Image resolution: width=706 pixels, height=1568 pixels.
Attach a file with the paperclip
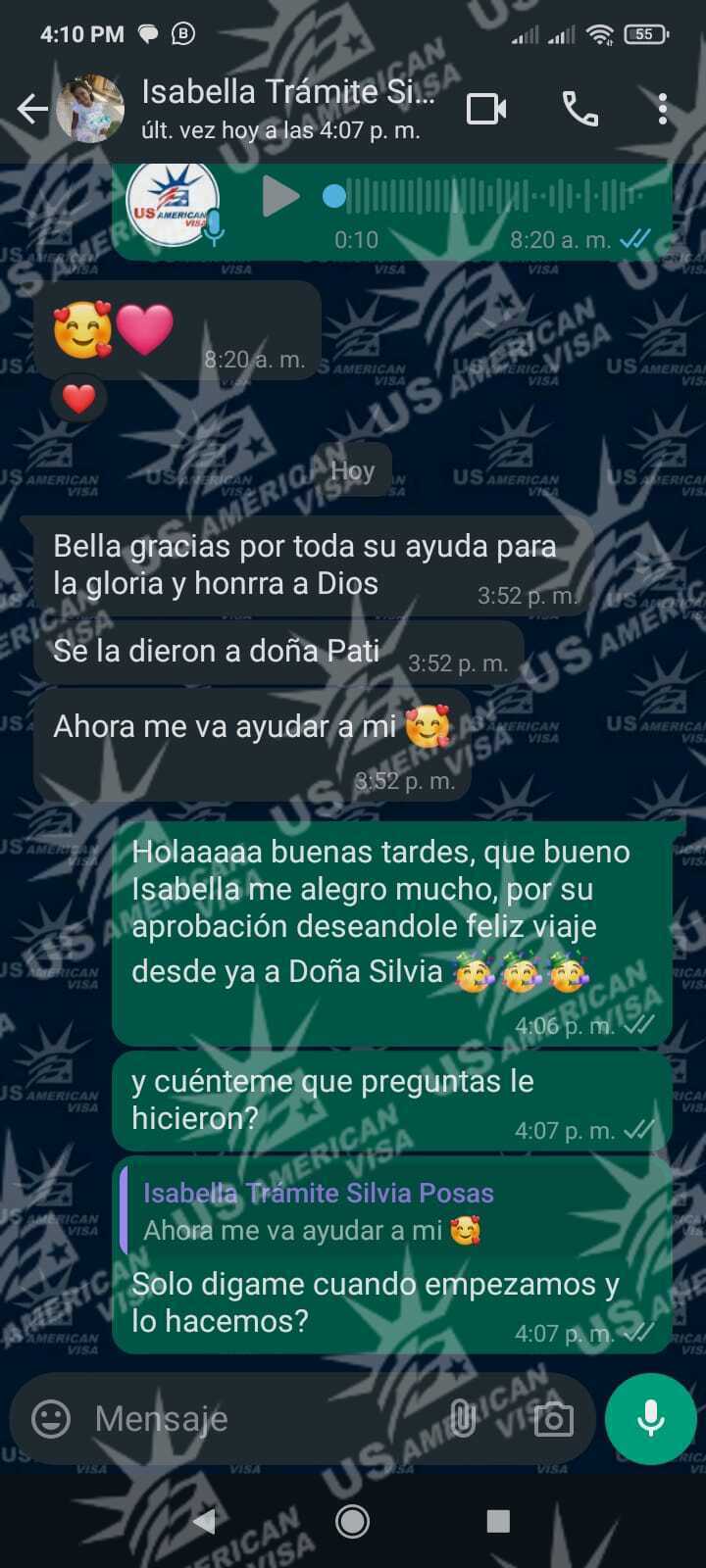point(461,1418)
